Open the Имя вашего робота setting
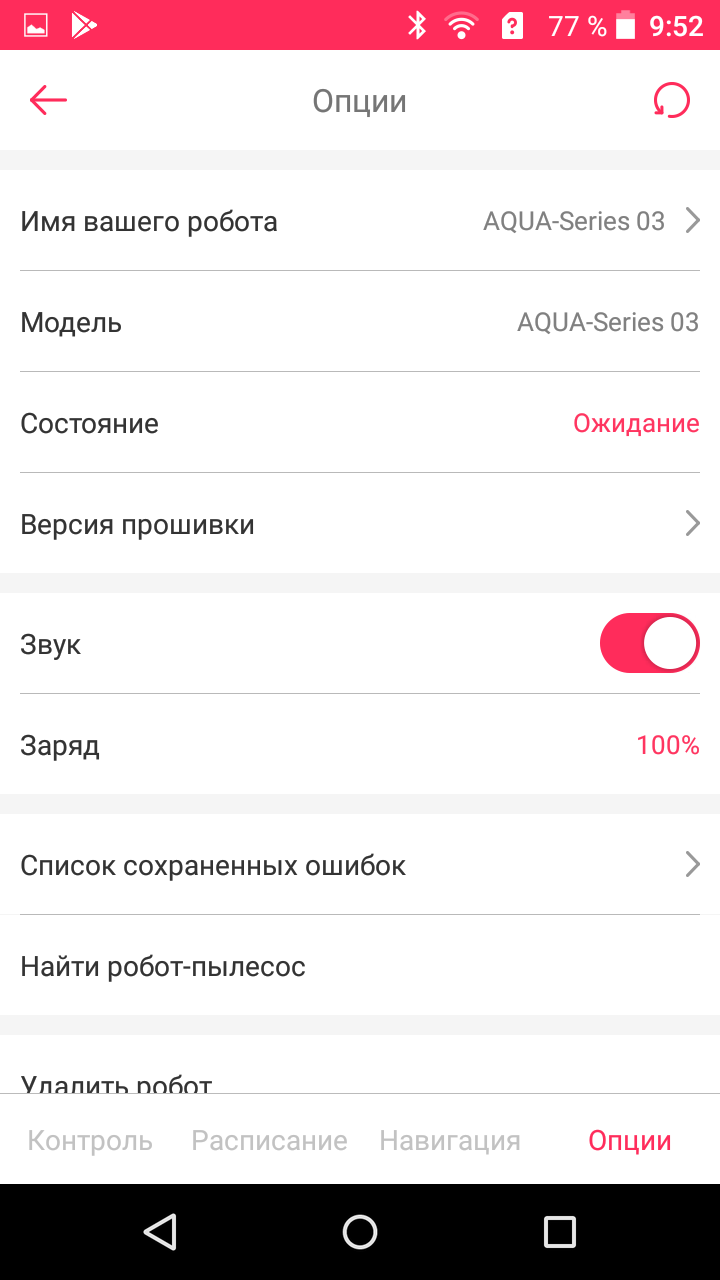This screenshot has height=1280, width=720. point(360,221)
